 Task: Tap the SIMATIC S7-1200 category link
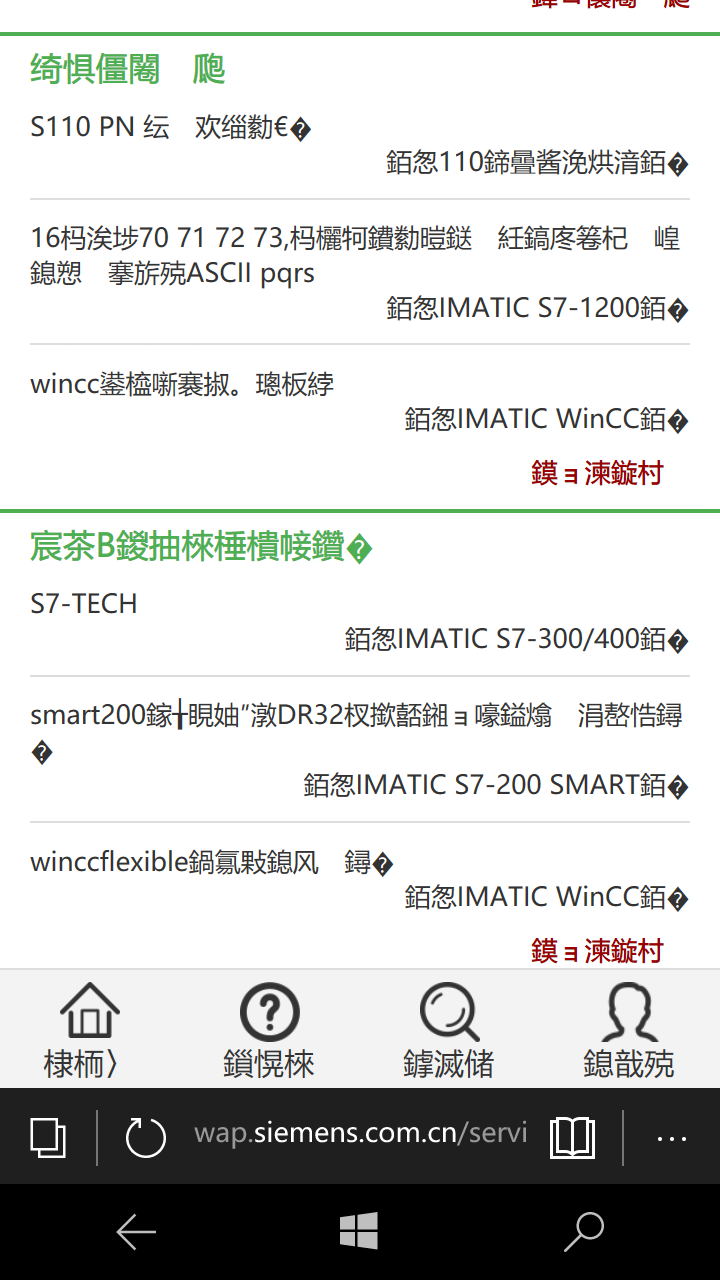point(537,309)
